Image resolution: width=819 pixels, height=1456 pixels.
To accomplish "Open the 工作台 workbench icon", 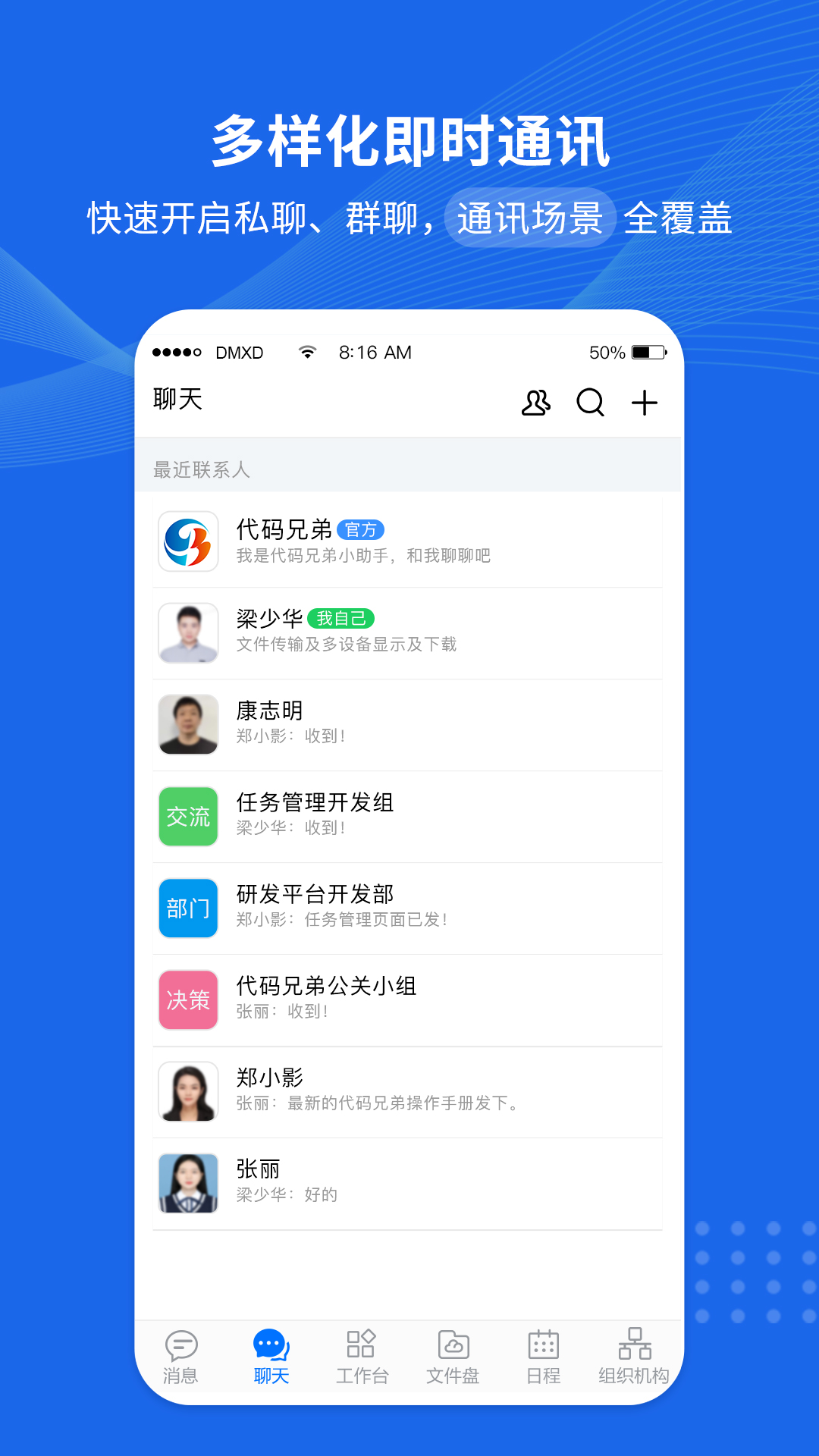I will 362,1357.
